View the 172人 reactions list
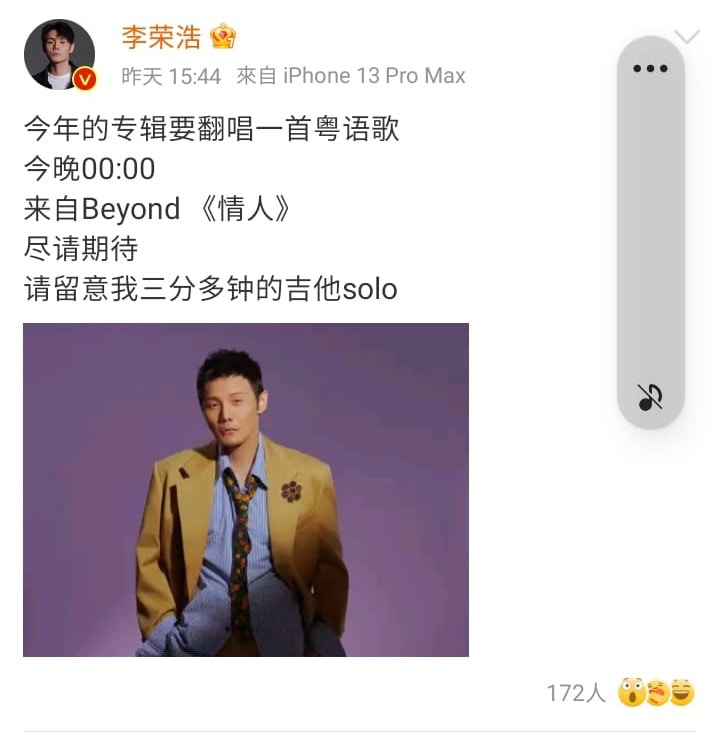The image size is (720, 733). click(x=576, y=693)
